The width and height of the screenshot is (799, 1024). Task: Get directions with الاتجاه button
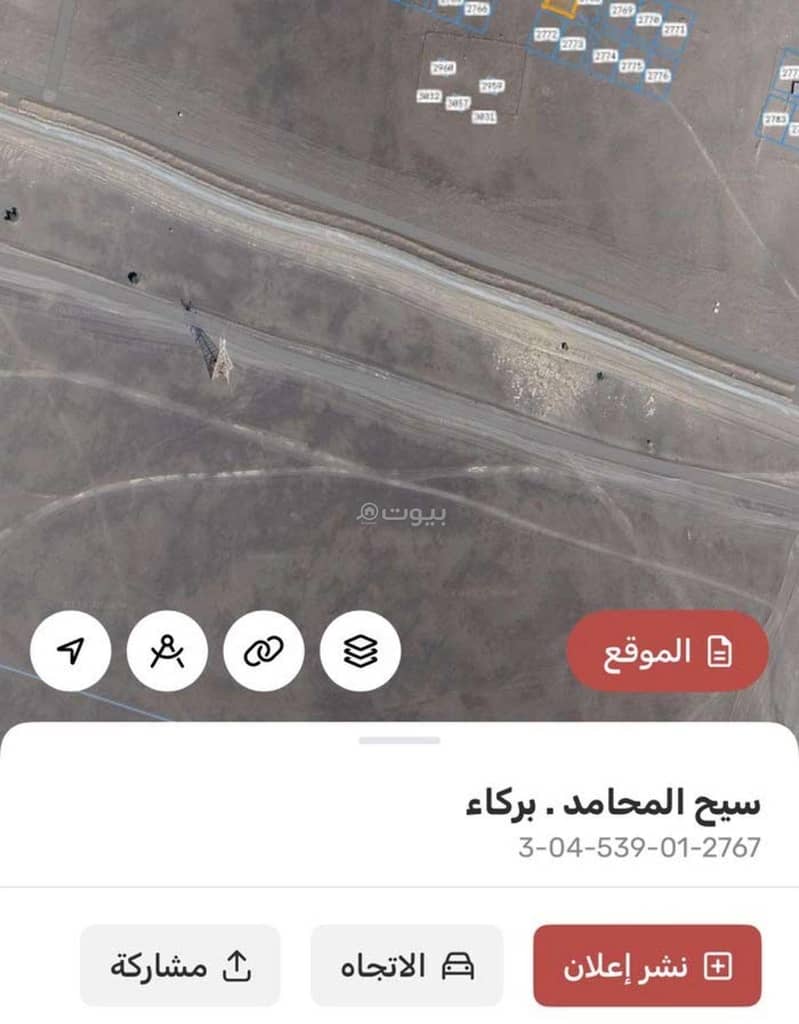(x=406, y=966)
